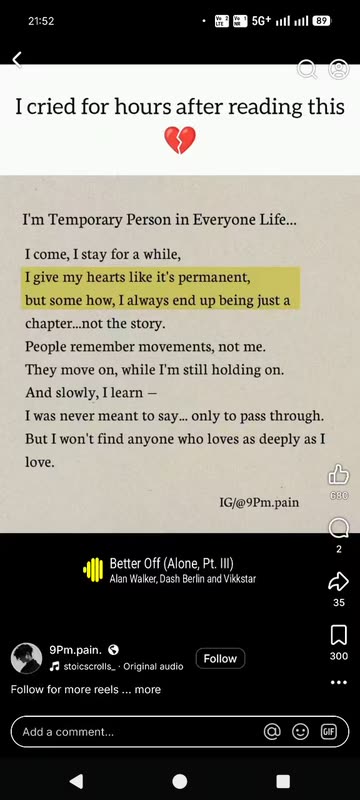Open the three-dot more options menu

coord(339,682)
